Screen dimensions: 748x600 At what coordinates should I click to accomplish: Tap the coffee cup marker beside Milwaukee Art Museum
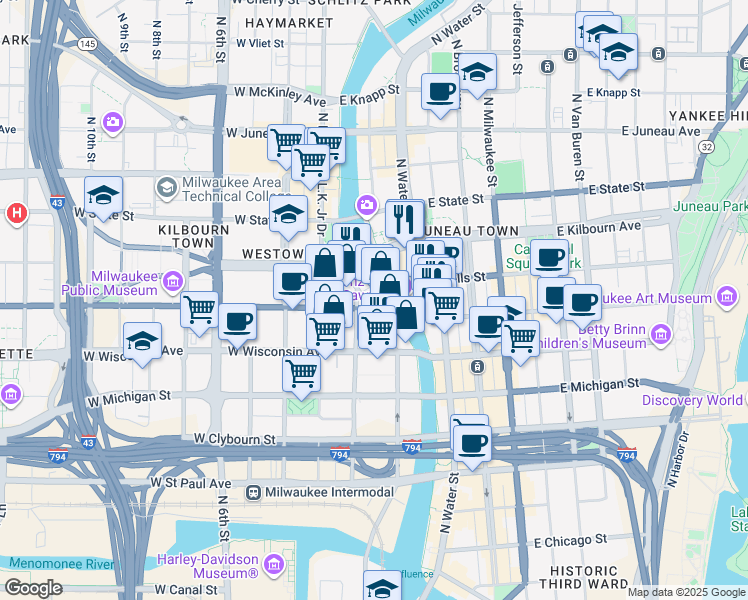[582, 302]
